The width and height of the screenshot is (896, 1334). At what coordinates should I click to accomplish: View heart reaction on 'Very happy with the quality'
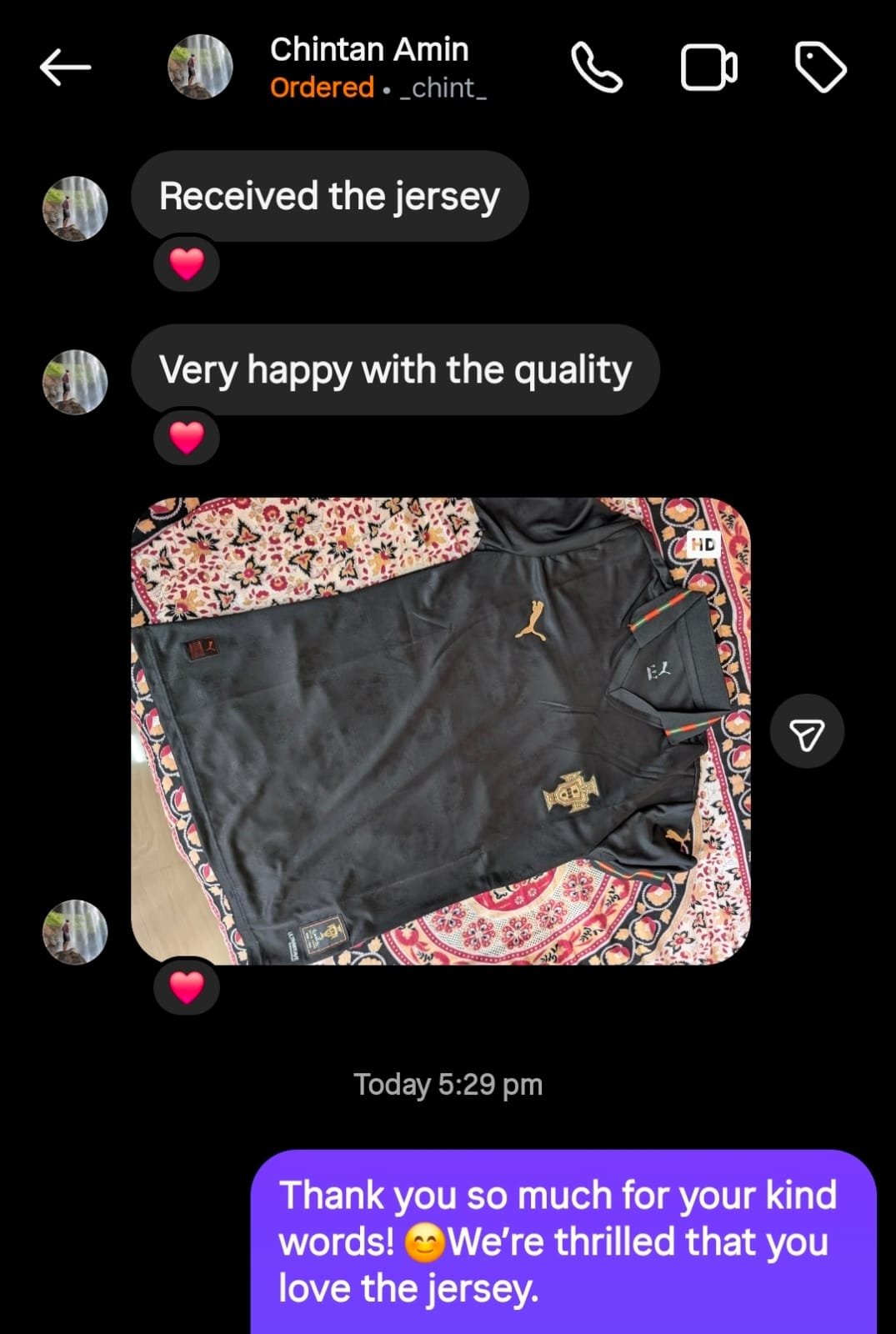click(x=187, y=438)
